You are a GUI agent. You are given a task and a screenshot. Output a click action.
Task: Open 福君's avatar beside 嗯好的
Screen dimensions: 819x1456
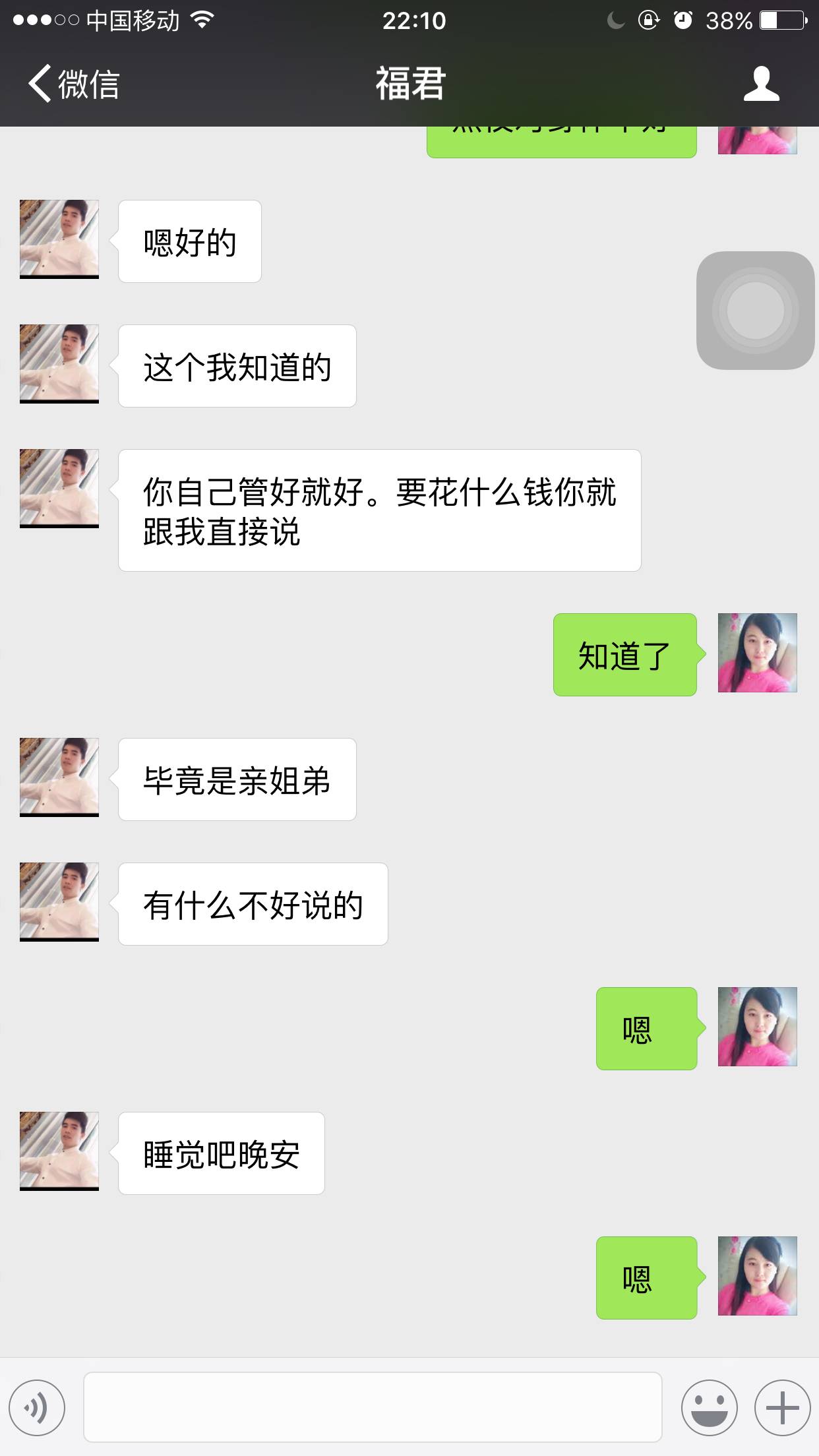click(59, 239)
